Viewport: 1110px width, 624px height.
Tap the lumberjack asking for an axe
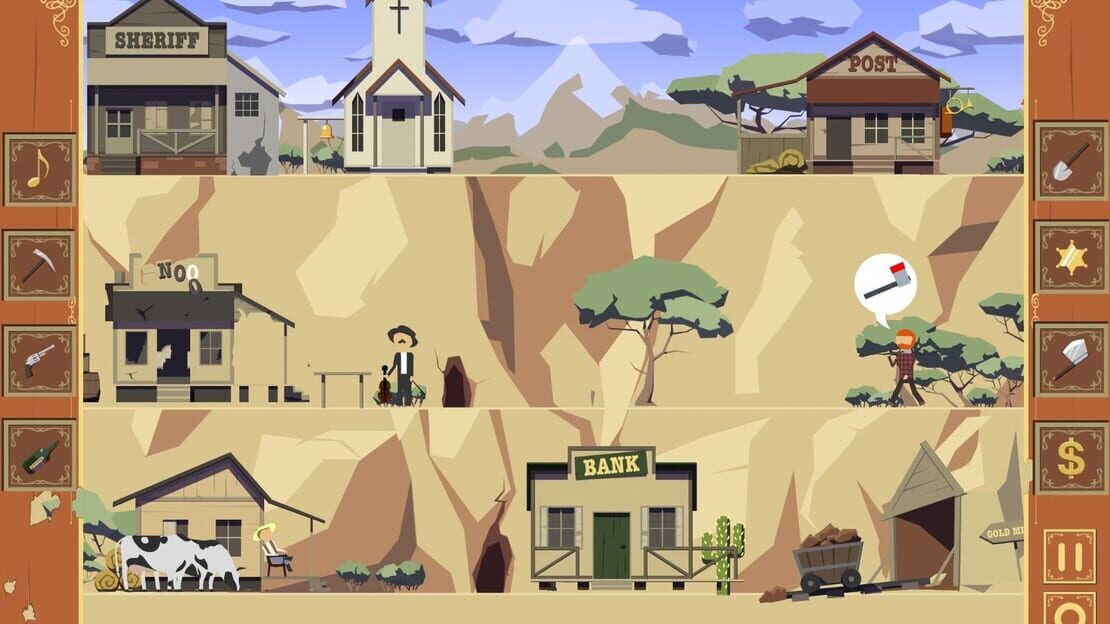(903, 367)
